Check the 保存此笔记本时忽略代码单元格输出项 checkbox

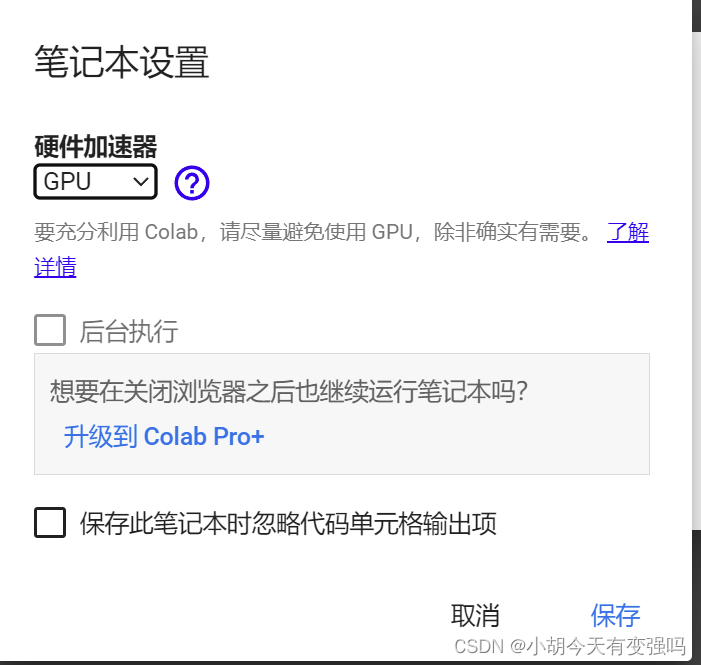click(50, 522)
